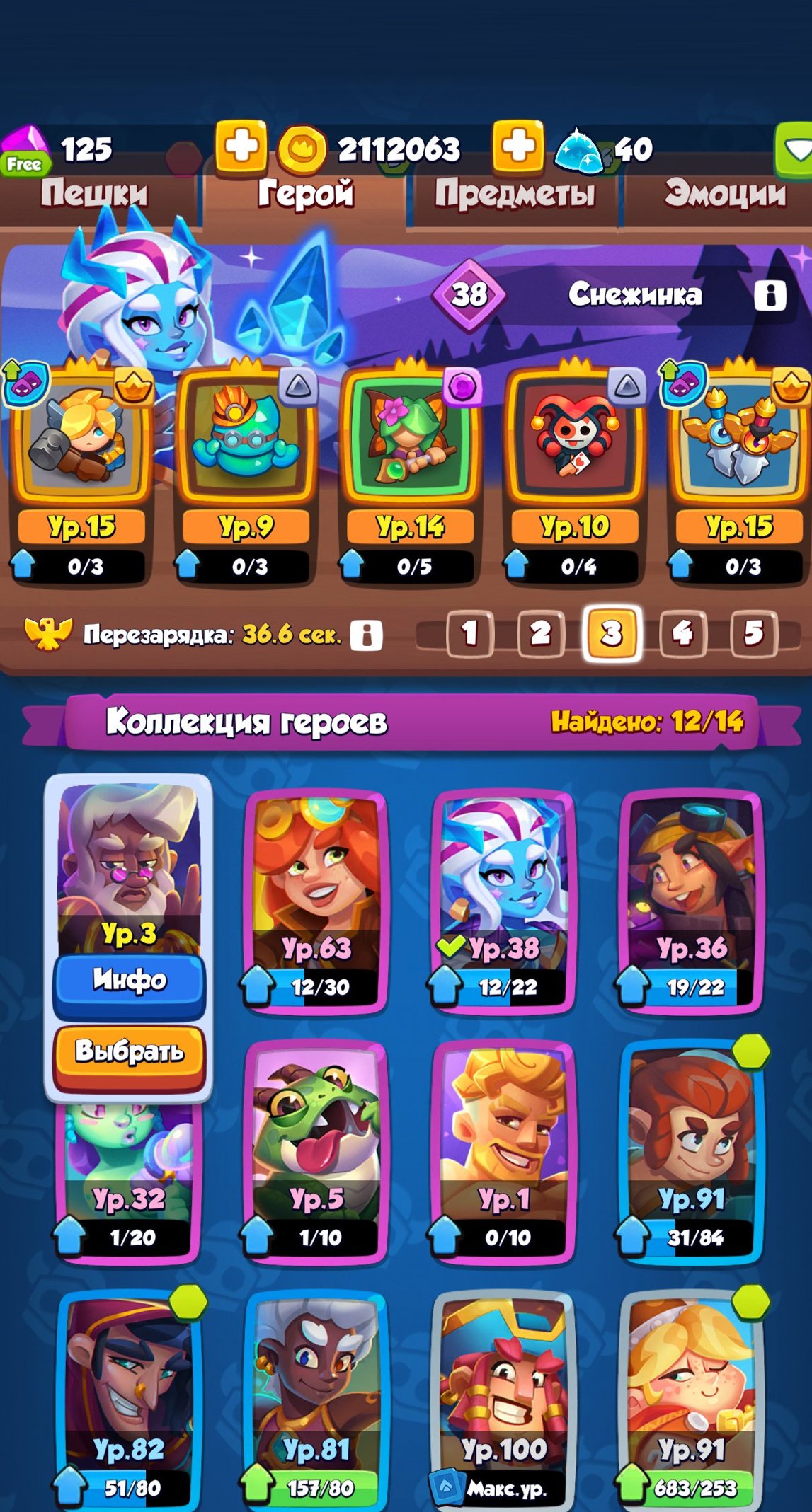
Task: Open the hero card with level 63
Action: [x=315, y=902]
